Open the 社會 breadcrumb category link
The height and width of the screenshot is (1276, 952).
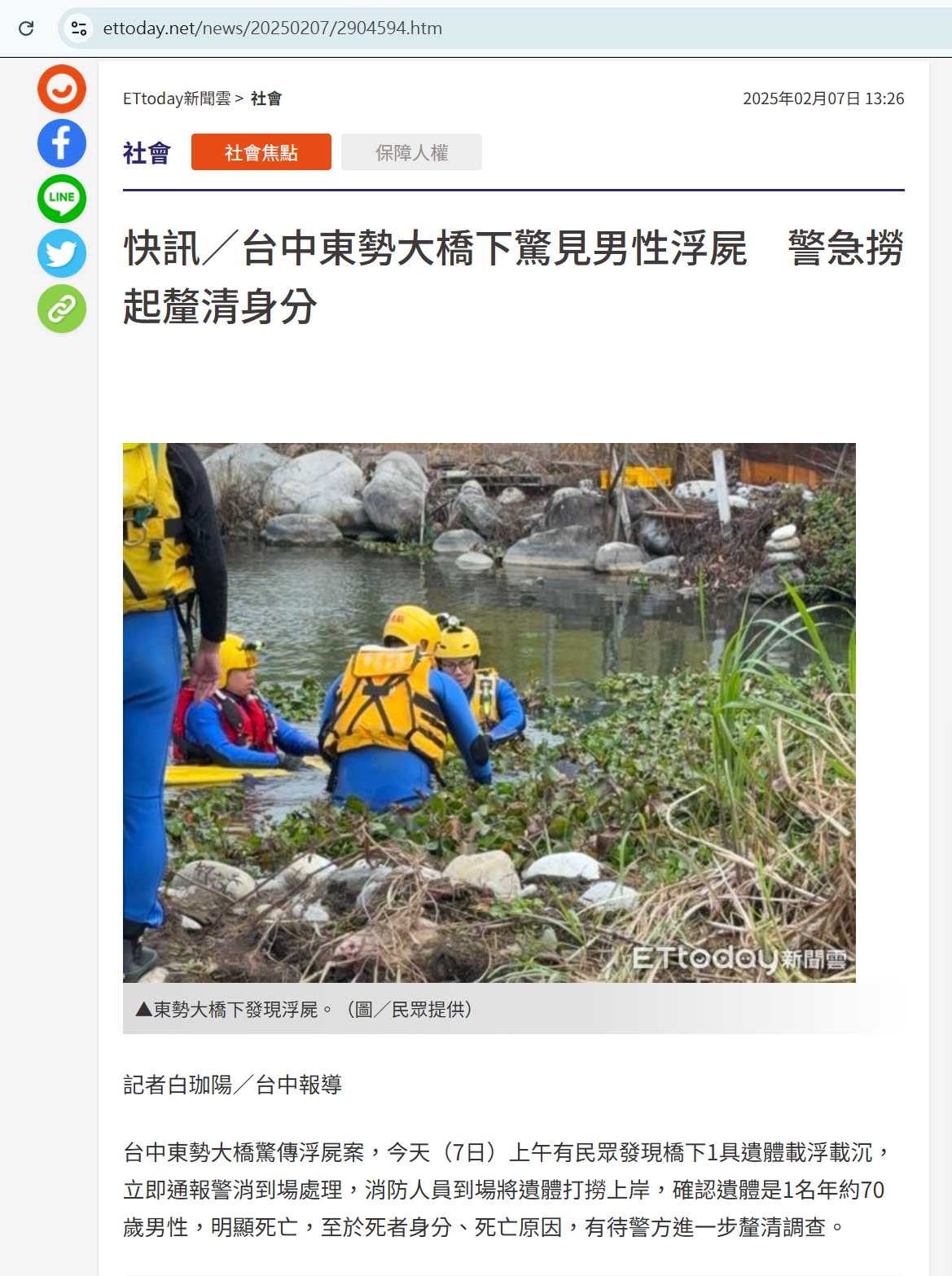pos(266,99)
